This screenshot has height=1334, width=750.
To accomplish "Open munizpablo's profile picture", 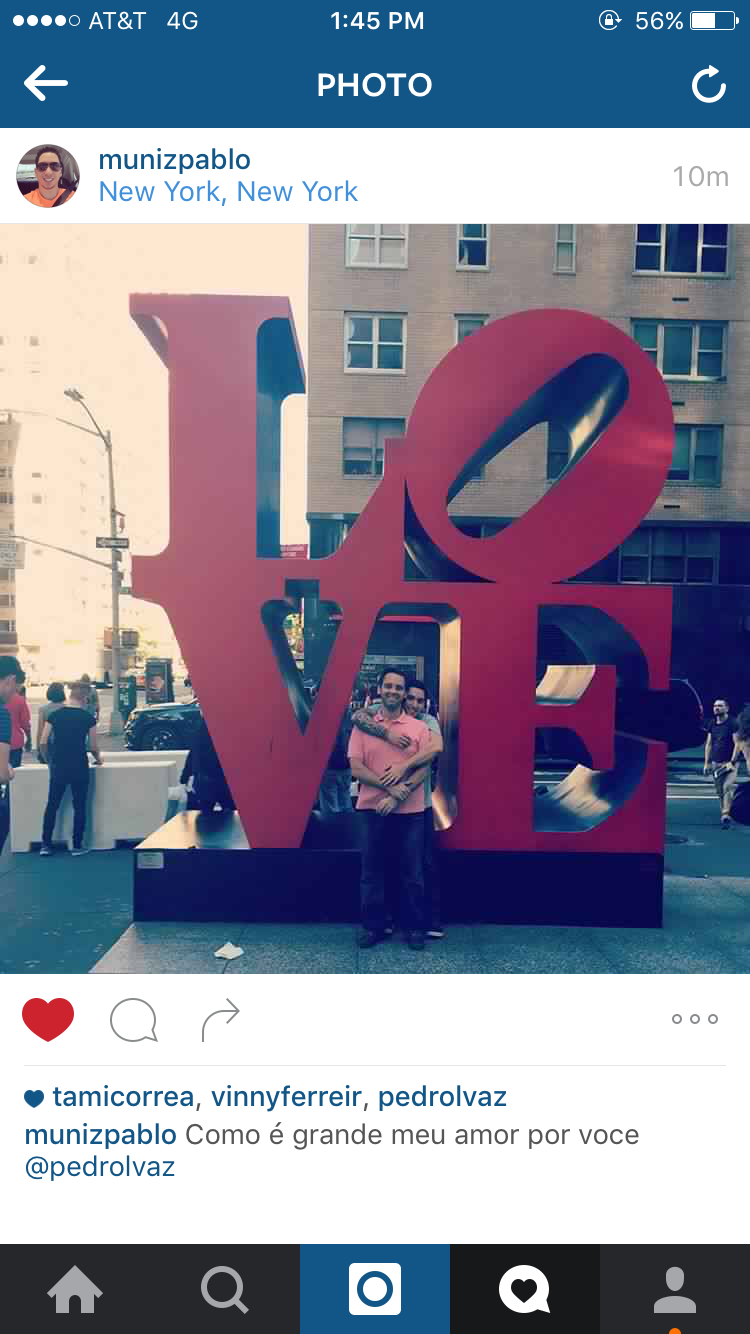I will pos(48,176).
